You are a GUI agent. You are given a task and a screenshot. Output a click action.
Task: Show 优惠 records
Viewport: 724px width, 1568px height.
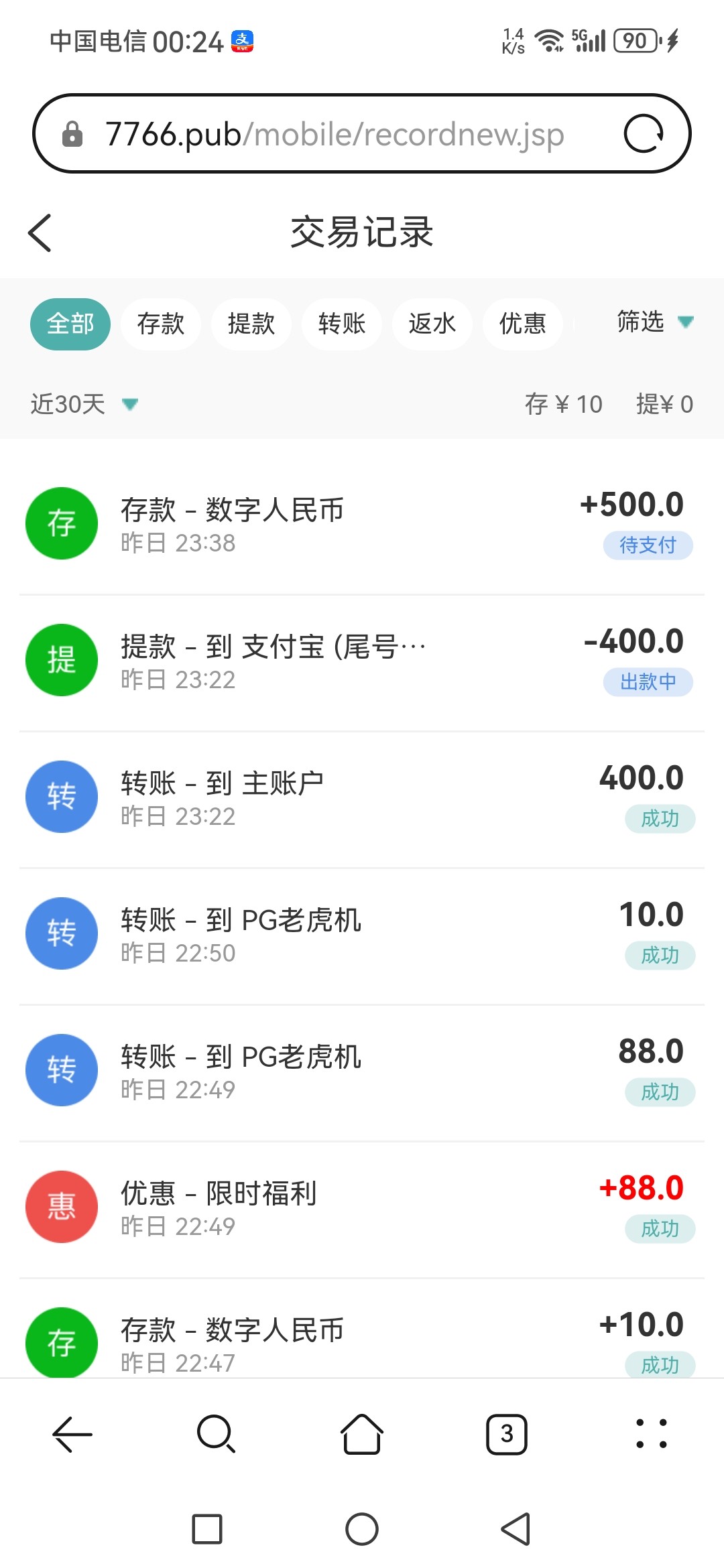pyautogui.click(x=523, y=324)
